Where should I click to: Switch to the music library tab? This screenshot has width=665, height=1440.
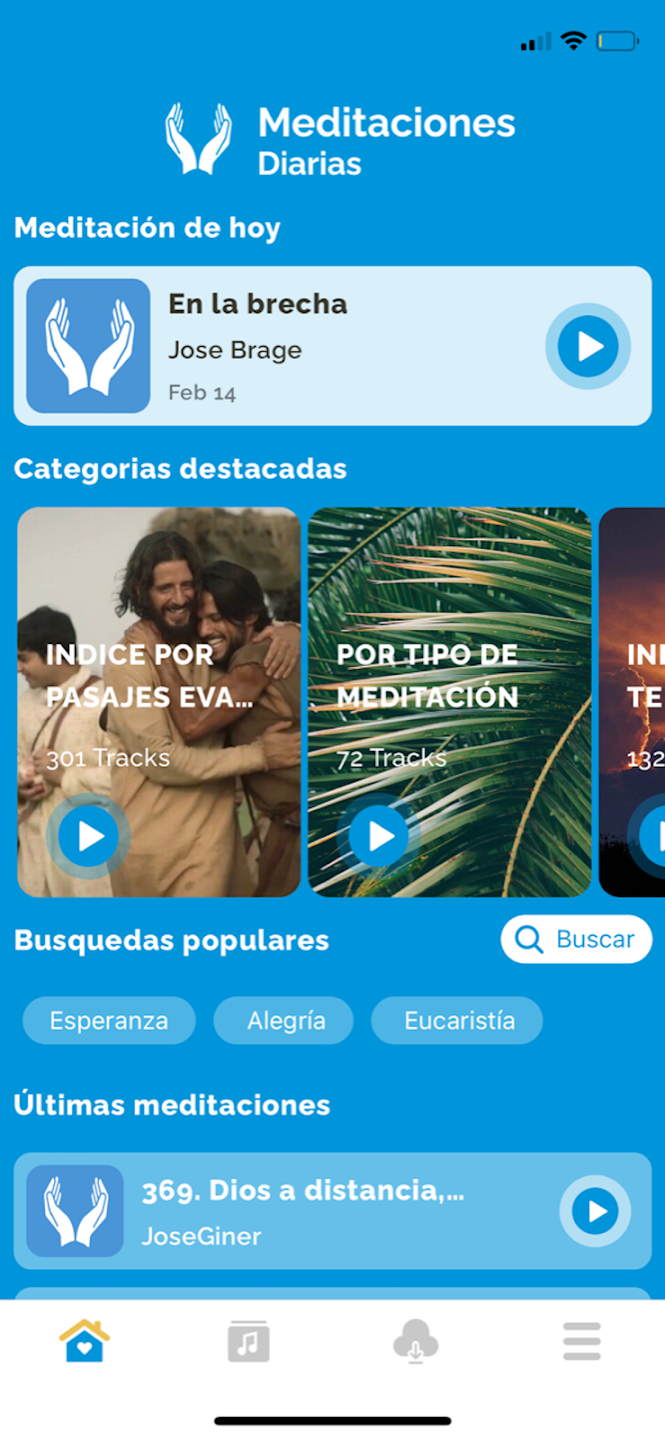248,1340
